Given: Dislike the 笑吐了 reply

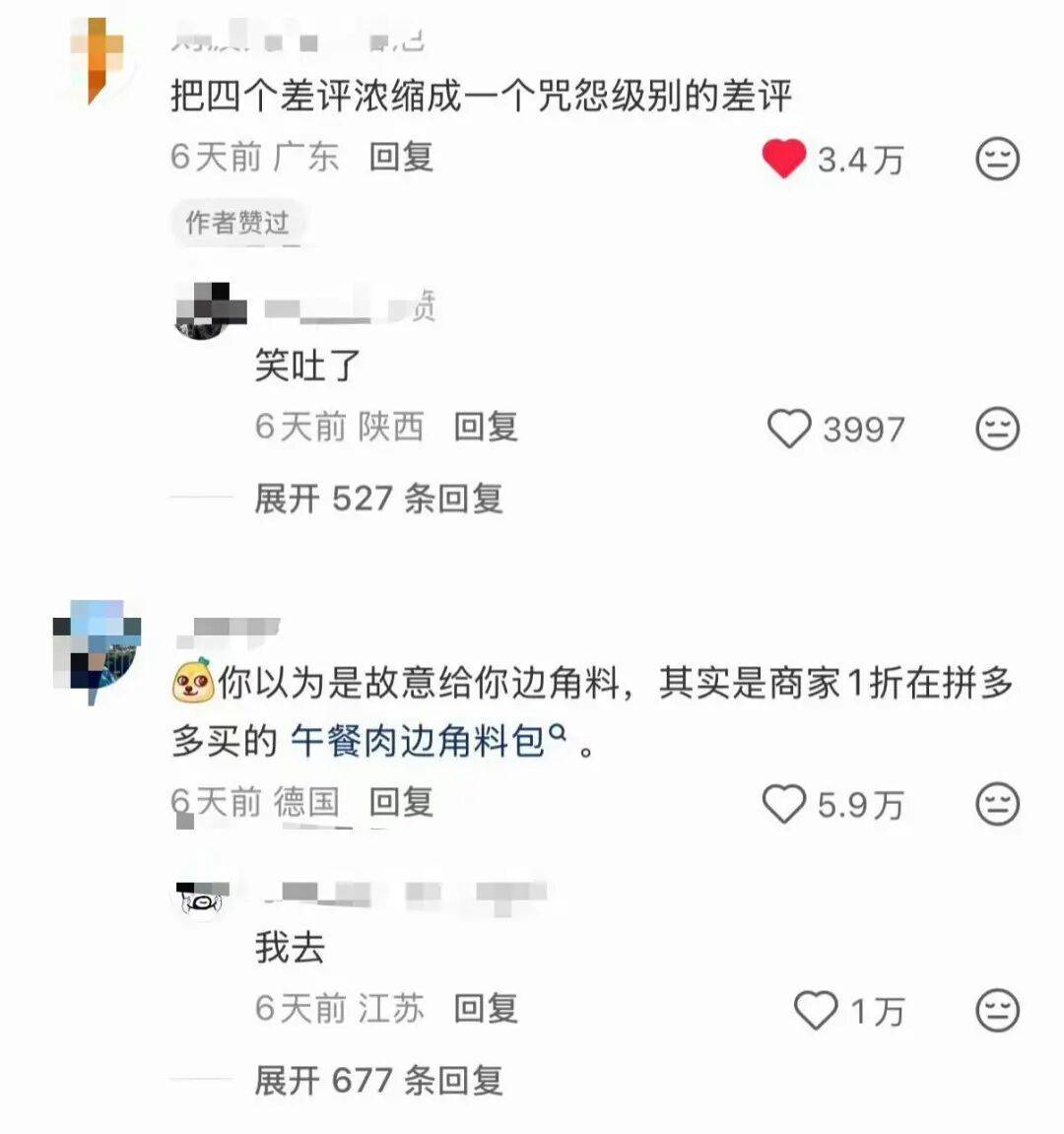Looking at the screenshot, I should pos(996,429).
